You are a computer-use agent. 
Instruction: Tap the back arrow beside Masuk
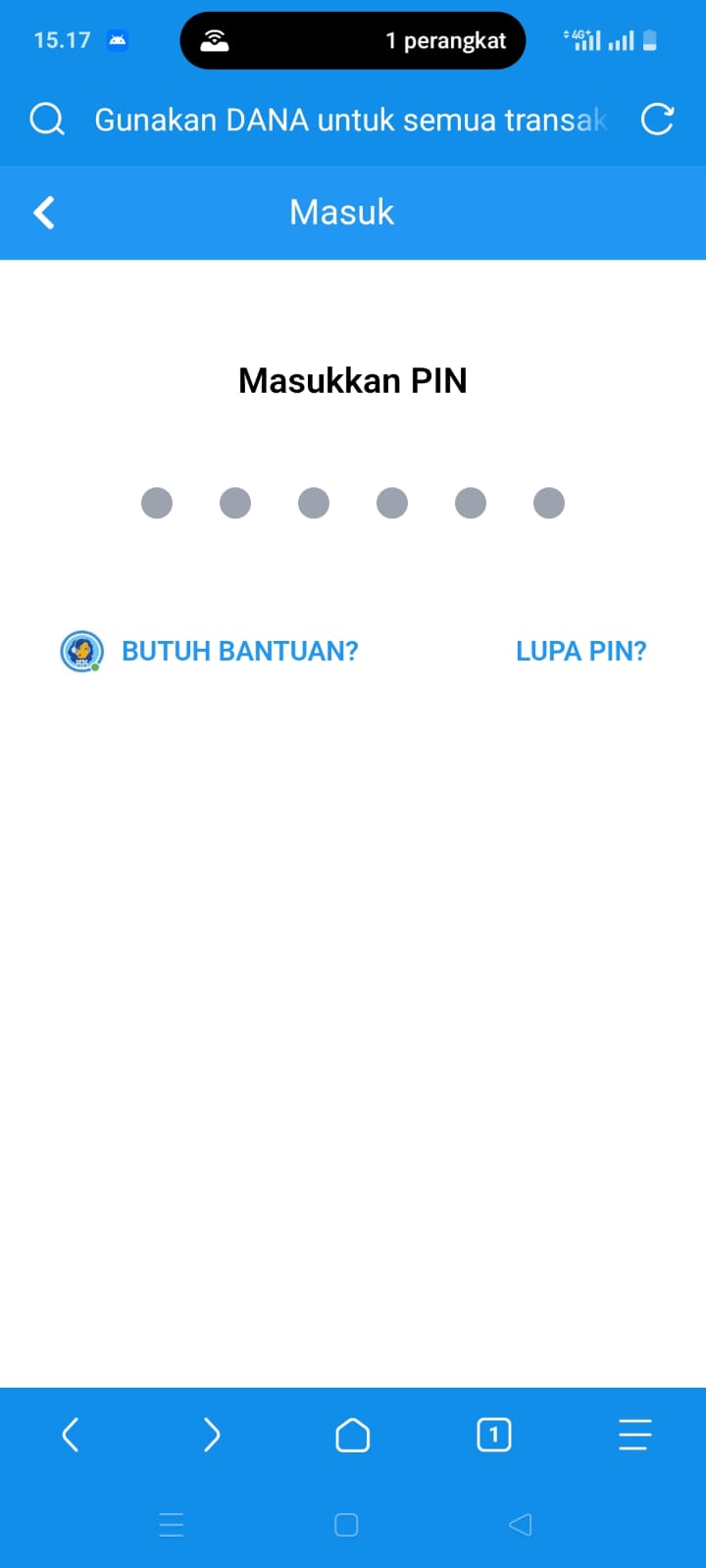44,213
